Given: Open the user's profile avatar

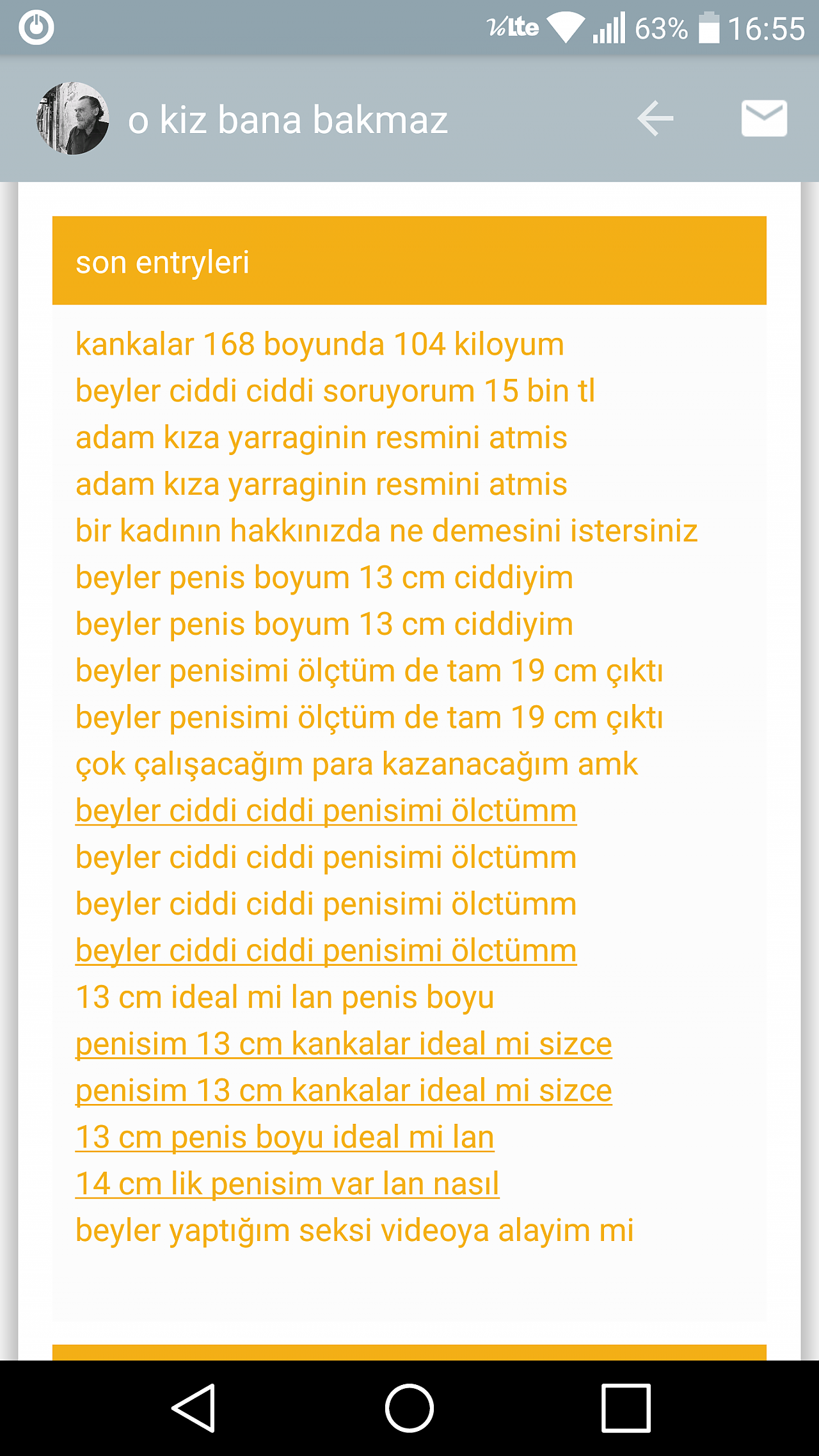Looking at the screenshot, I should (x=73, y=118).
